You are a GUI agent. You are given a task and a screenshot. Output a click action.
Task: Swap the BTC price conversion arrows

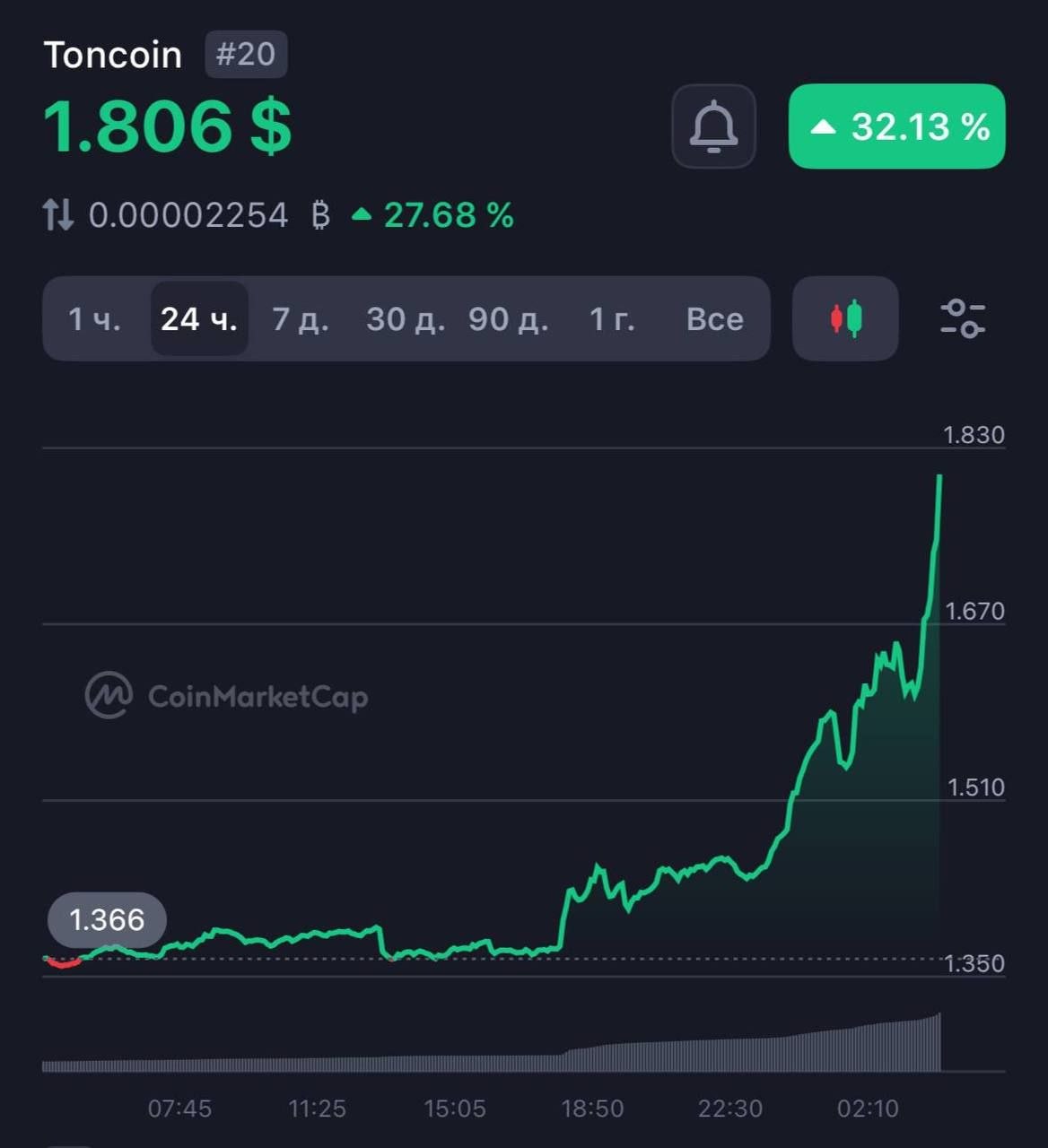(58, 215)
